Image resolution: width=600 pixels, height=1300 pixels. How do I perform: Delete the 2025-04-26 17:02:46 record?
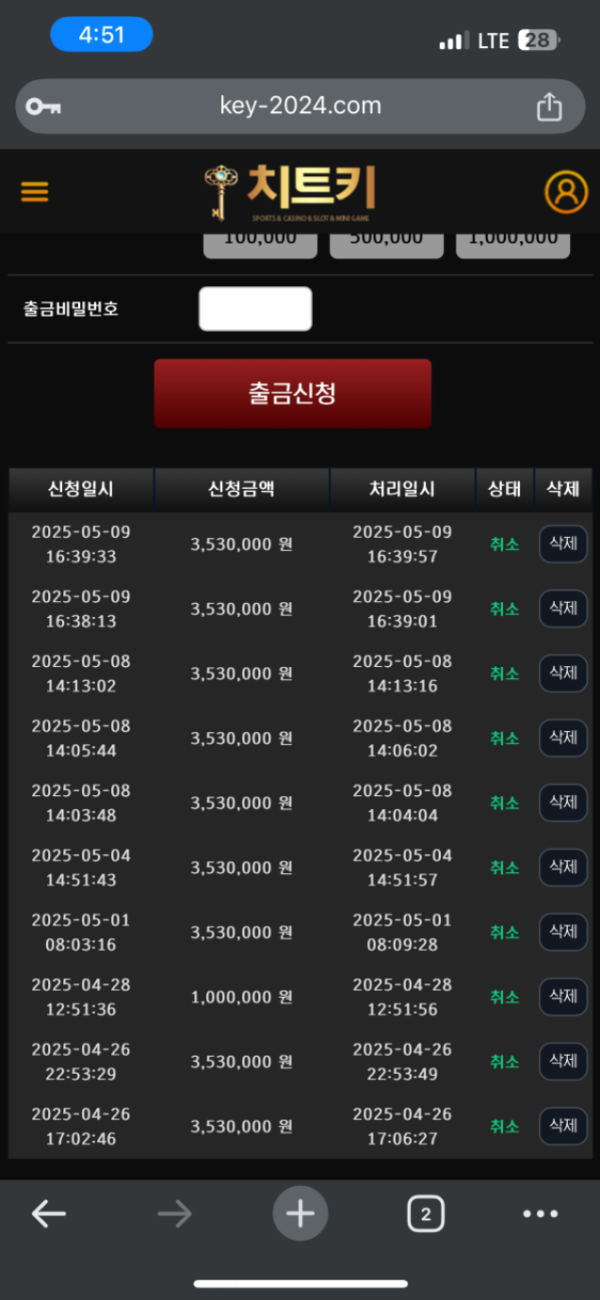tap(563, 1126)
